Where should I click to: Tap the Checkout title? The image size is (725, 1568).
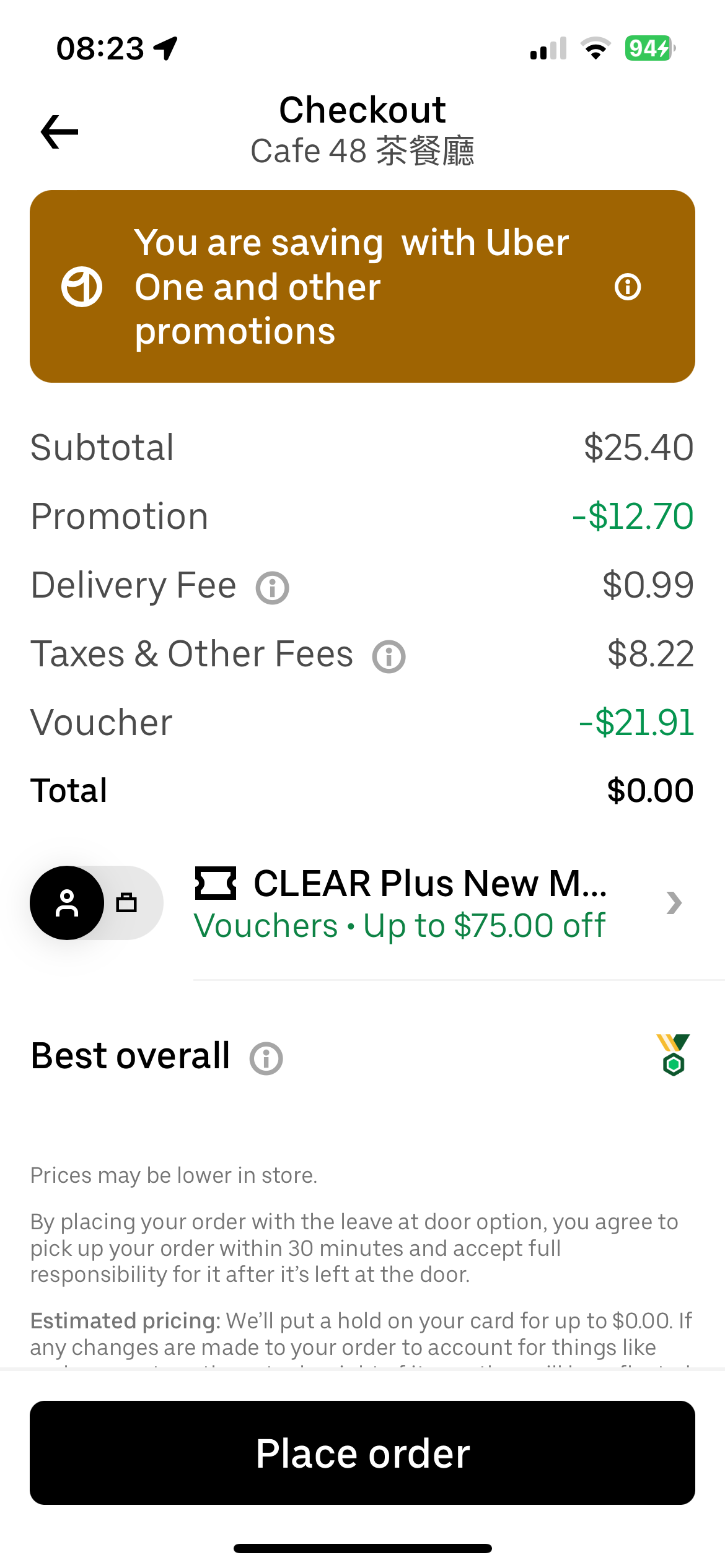(x=362, y=110)
